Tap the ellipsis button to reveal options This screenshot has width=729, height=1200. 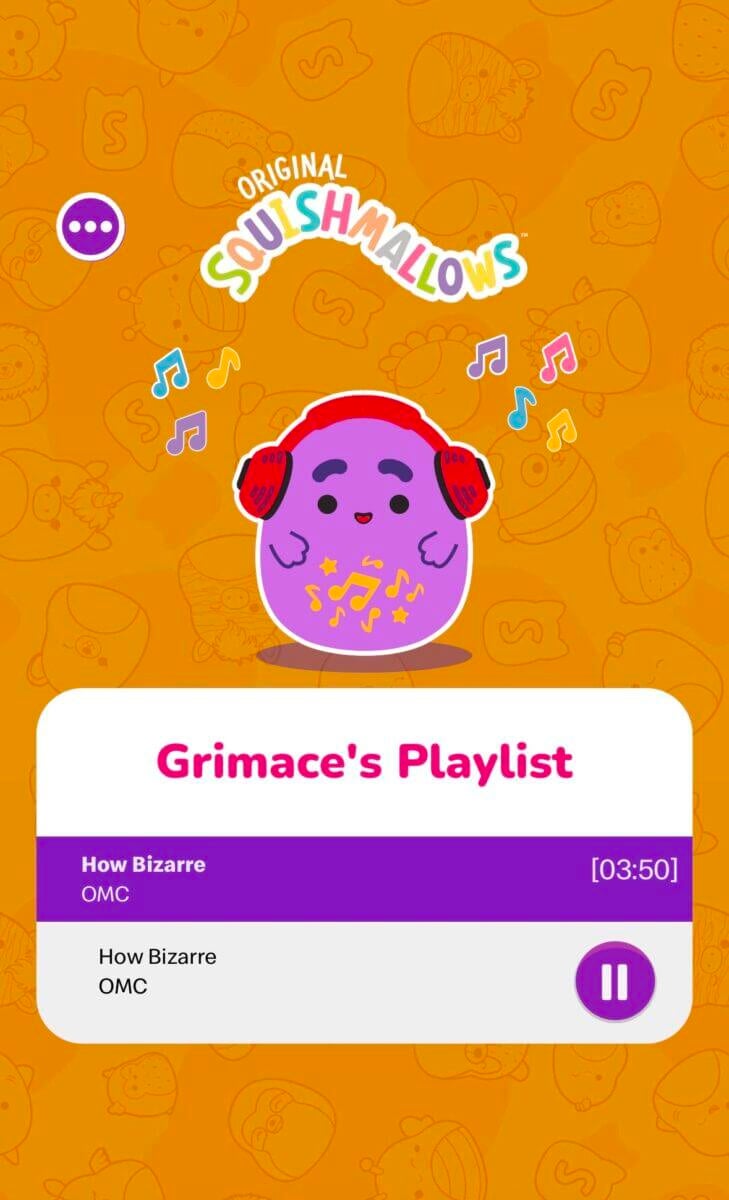(93, 225)
